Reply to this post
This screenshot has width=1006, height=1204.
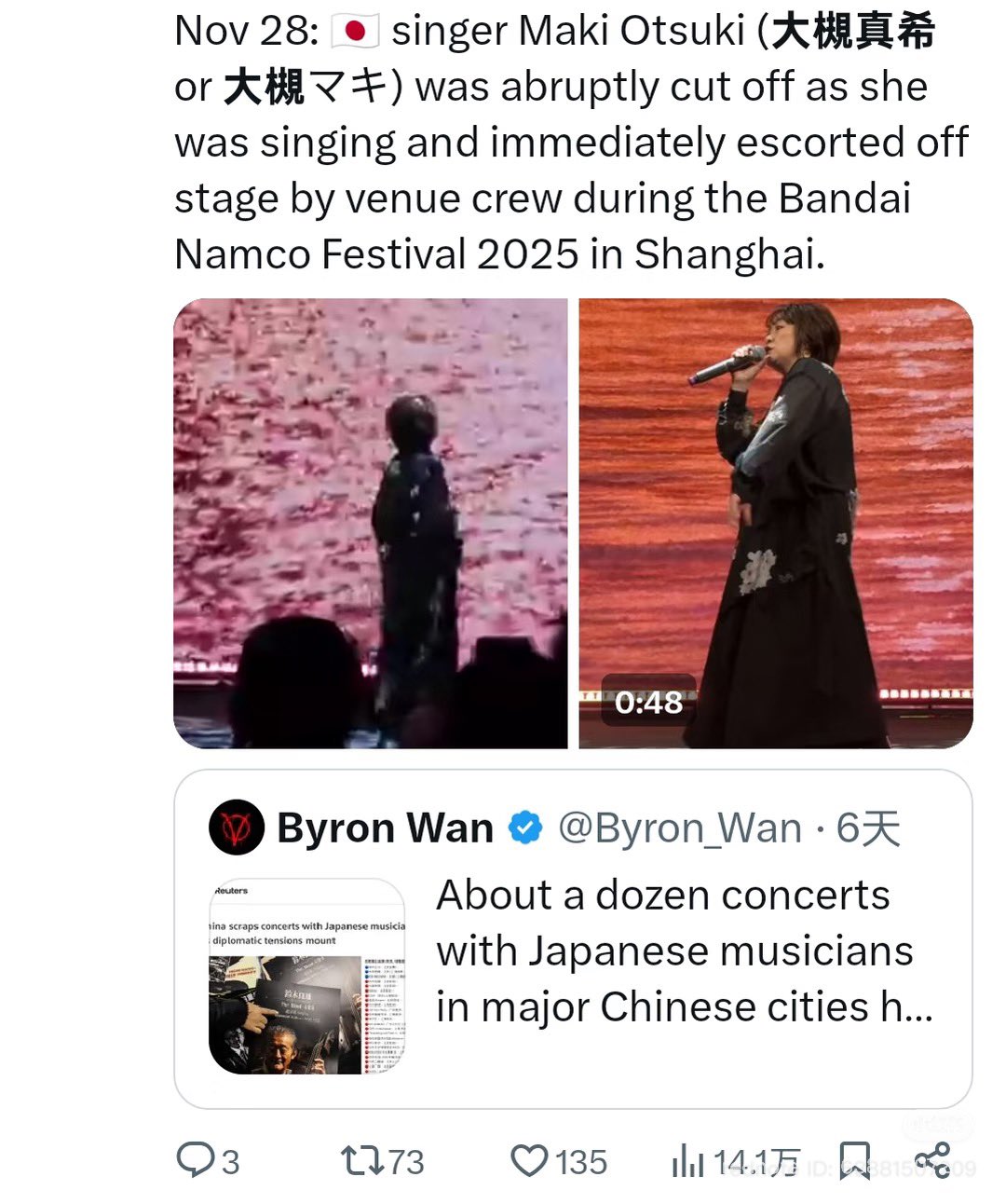coord(196,1161)
